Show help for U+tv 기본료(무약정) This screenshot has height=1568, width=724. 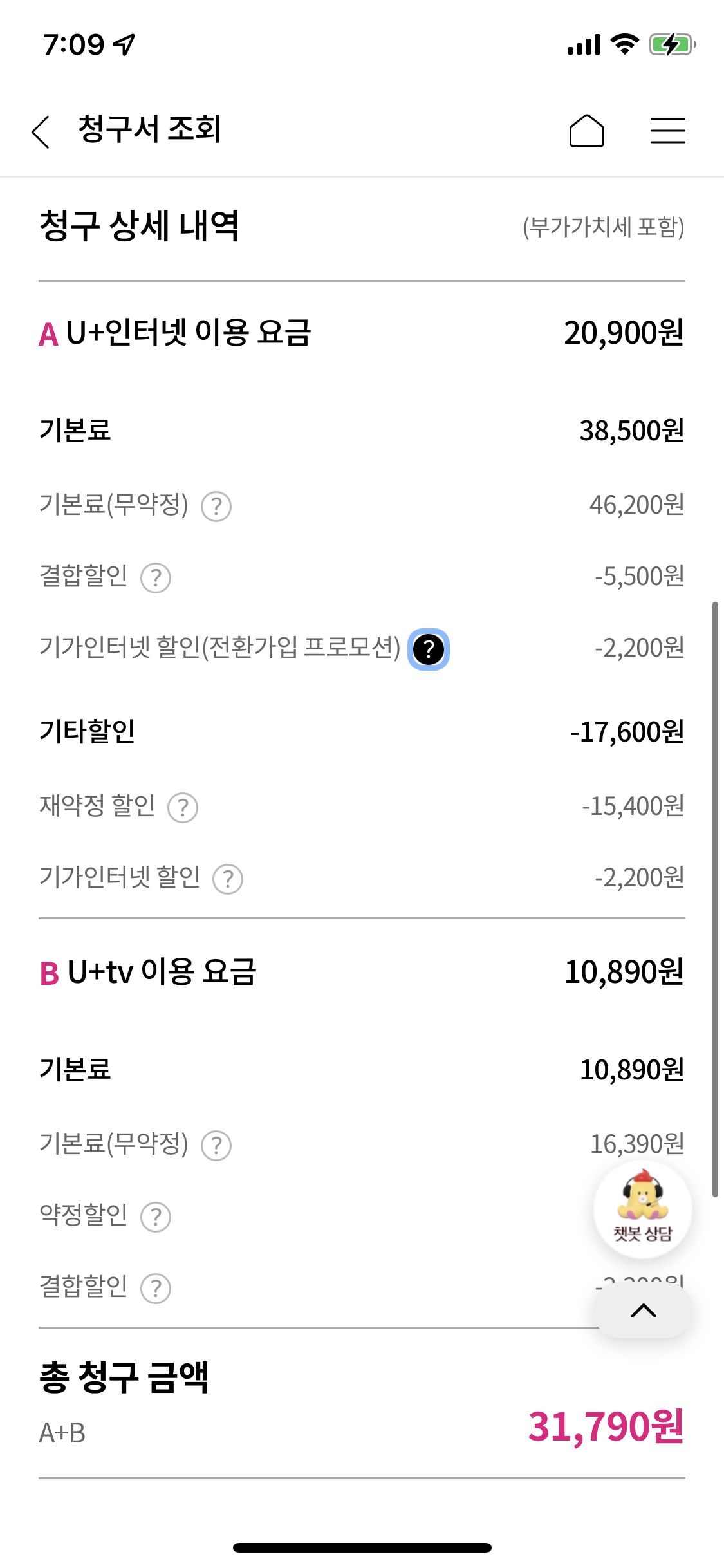(216, 1146)
